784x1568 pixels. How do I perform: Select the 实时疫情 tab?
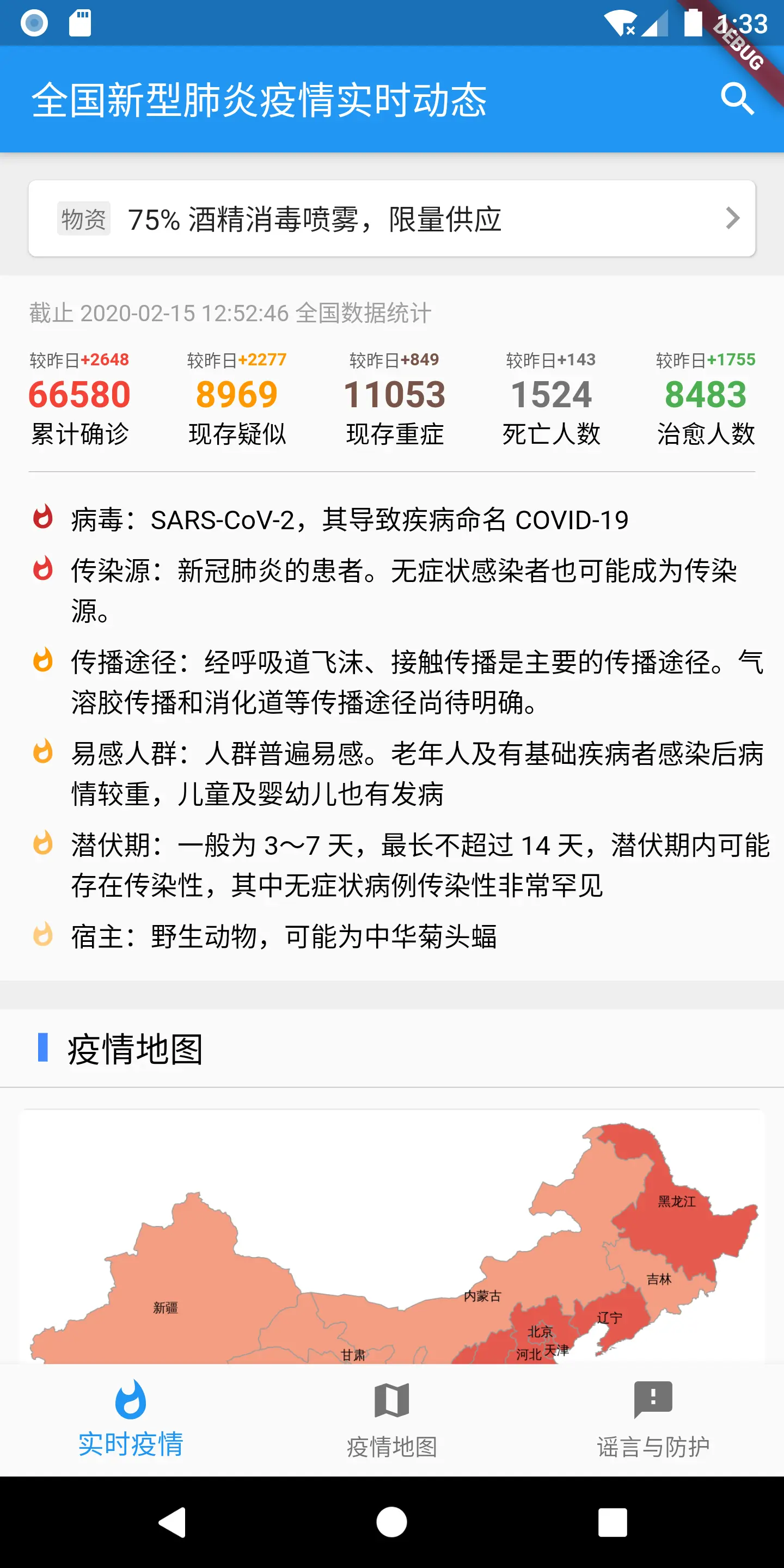pyautogui.click(x=131, y=1419)
